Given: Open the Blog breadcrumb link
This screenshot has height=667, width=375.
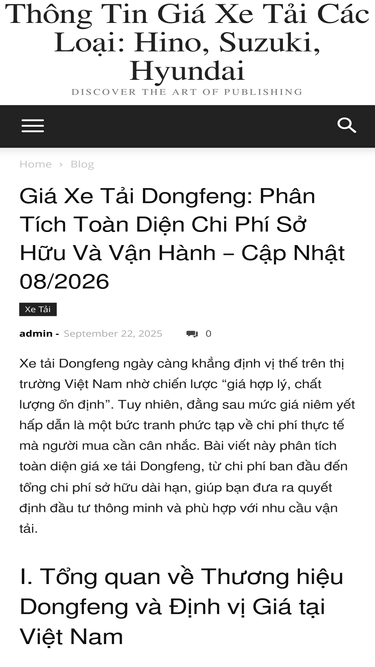Looking at the screenshot, I should coord(82,164).
